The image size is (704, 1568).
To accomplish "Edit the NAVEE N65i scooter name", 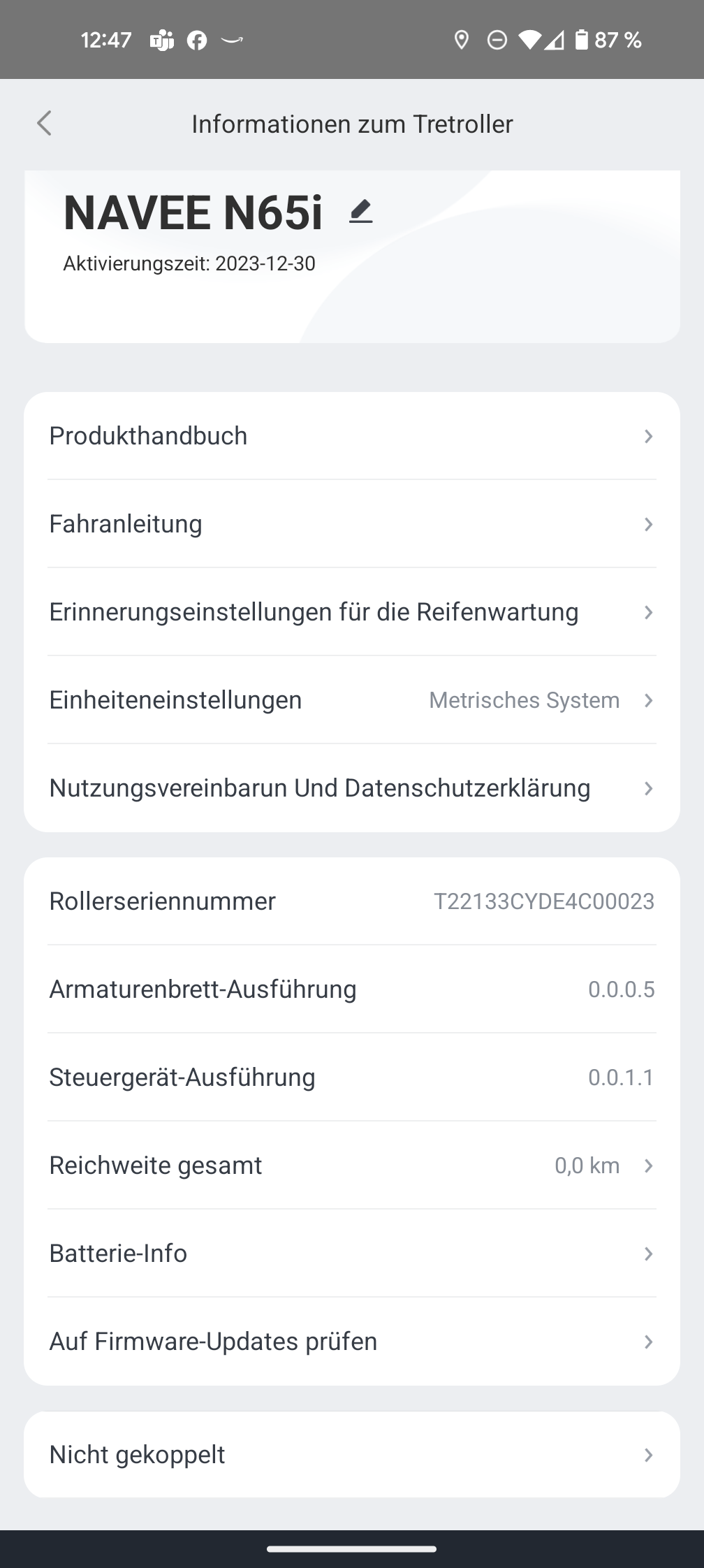I will point(360,211).
